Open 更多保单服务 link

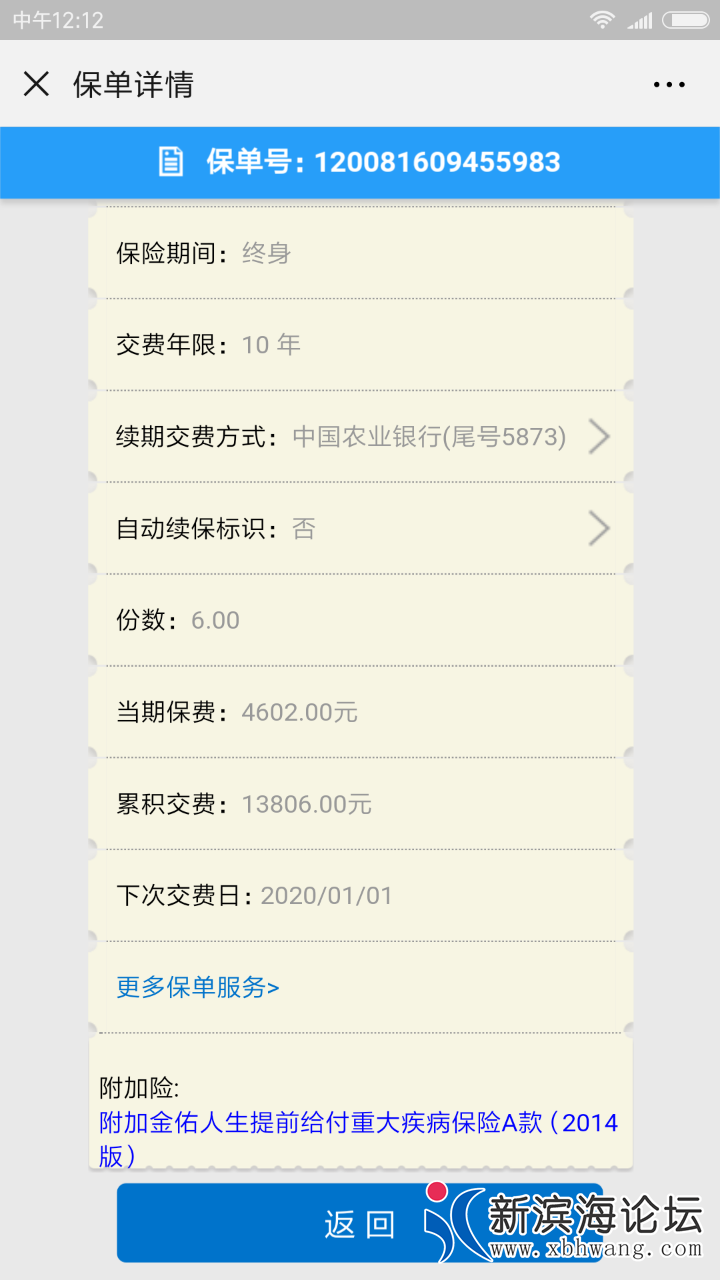[x=198, y=987]
